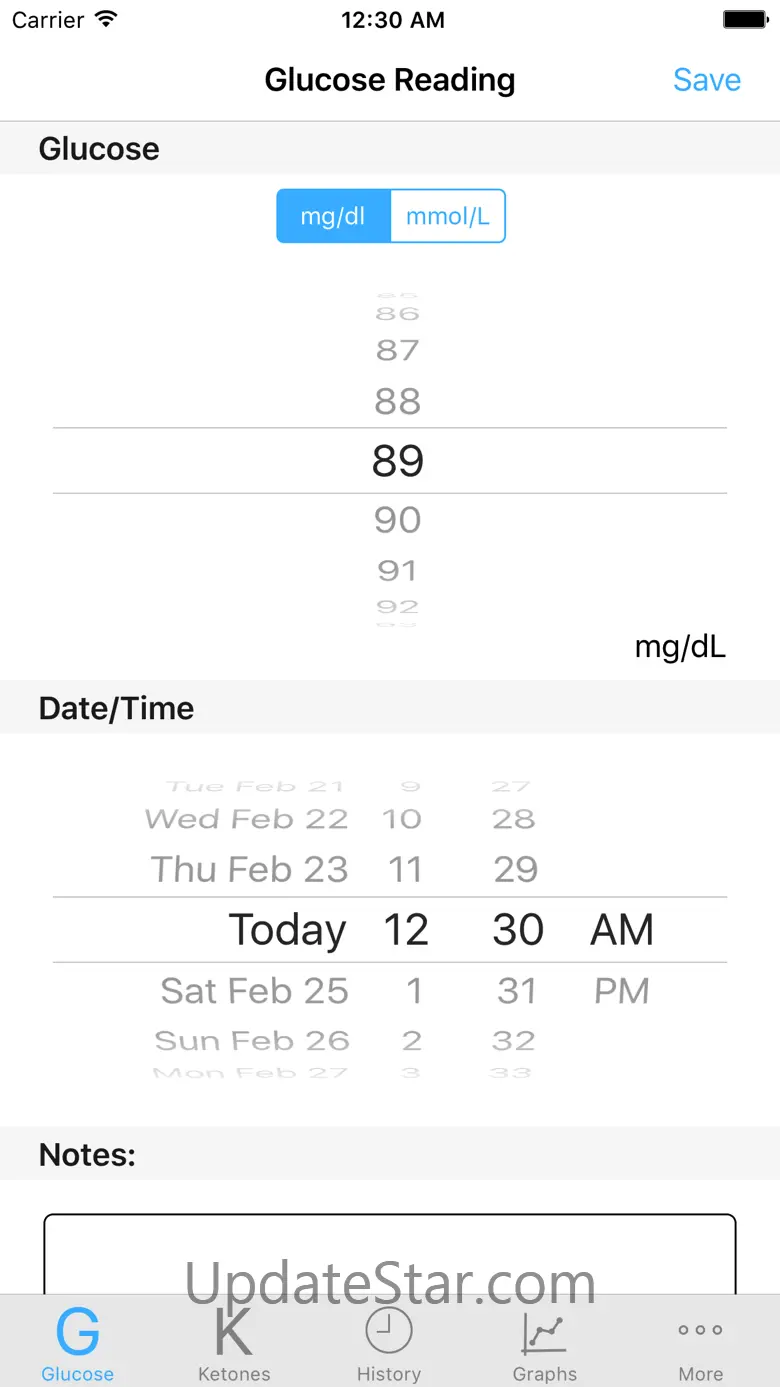Select the mg/dl unit
The height and width of the screenshot is (1387, 780).
(x=333, y=216)
